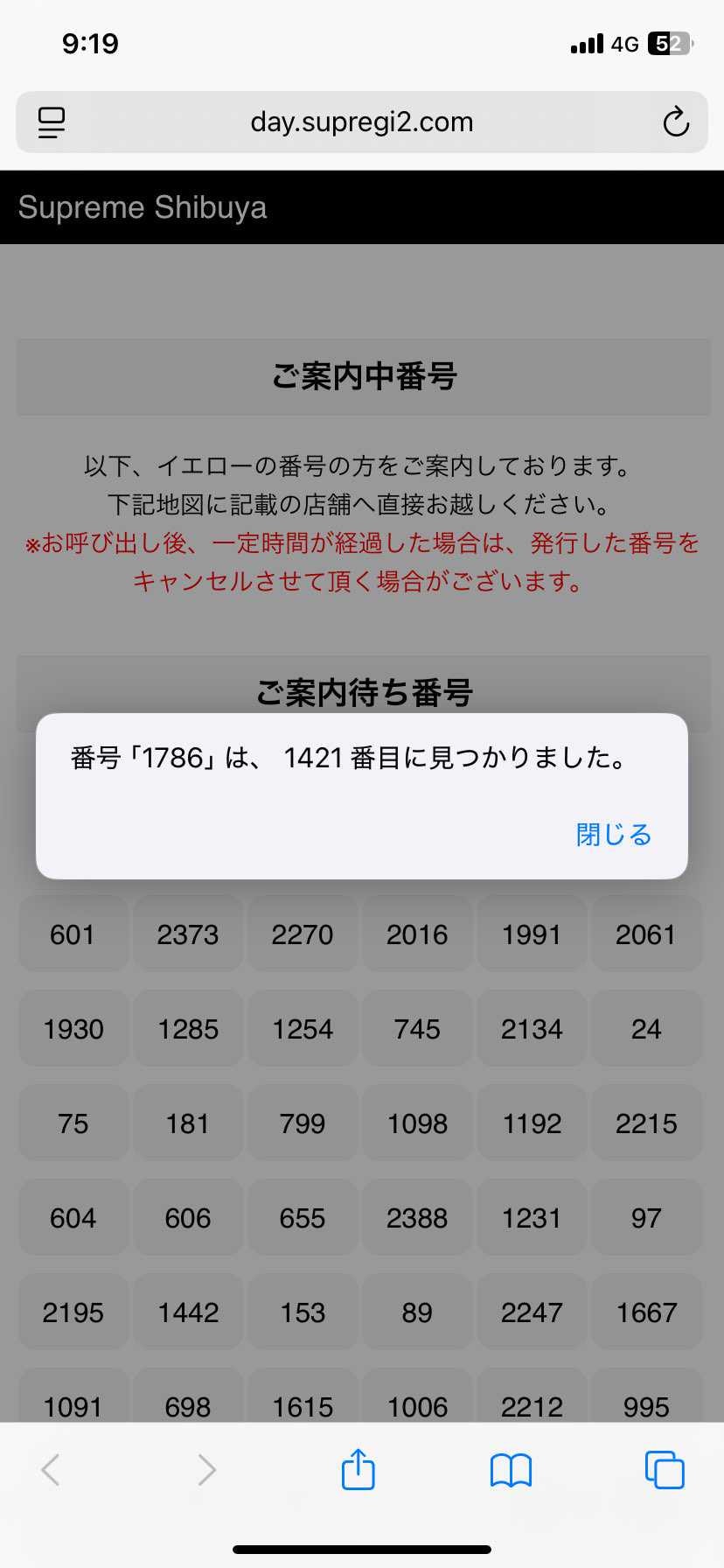
Task: Open Safari bookmarks
Action: click(x=511, y=1470)
